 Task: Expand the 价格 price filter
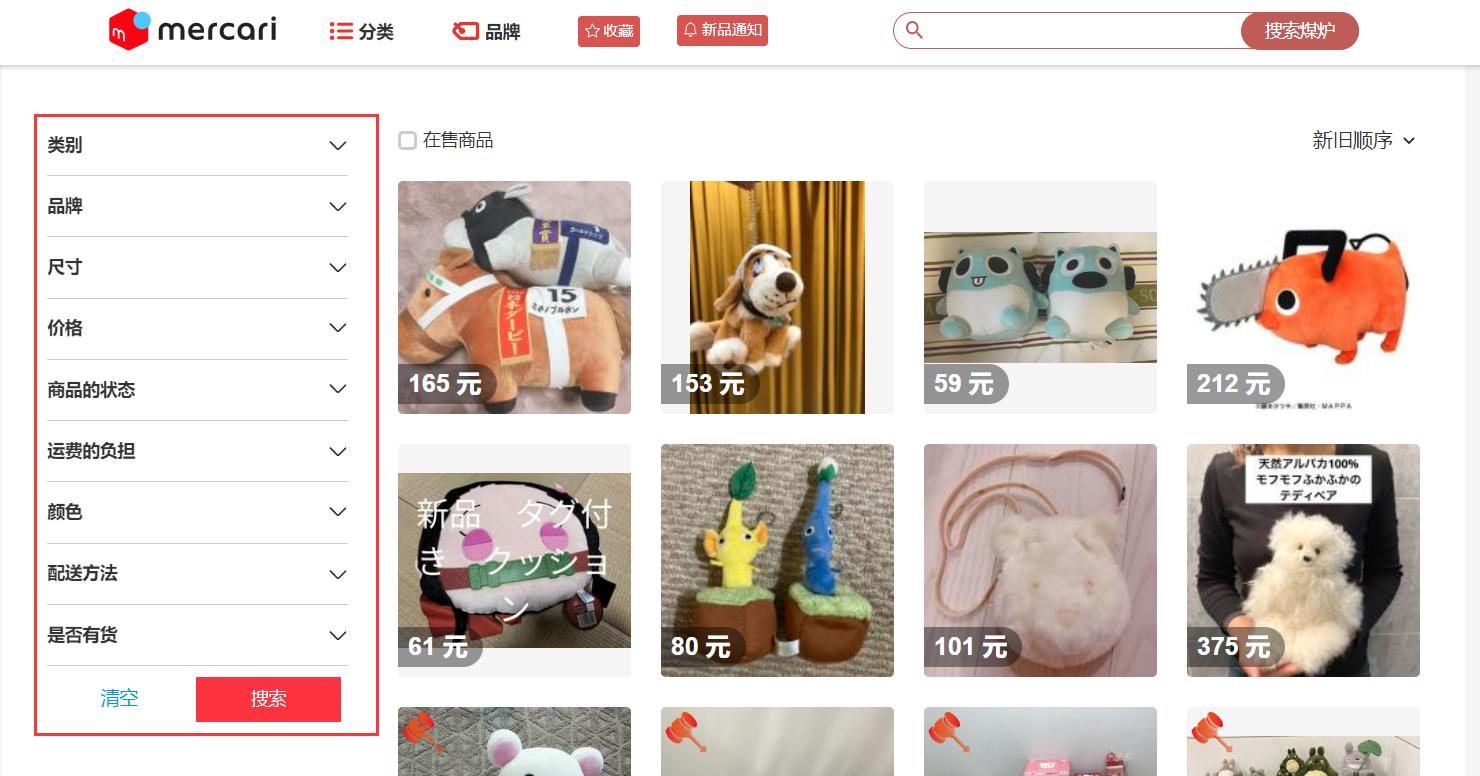point(197,329)
